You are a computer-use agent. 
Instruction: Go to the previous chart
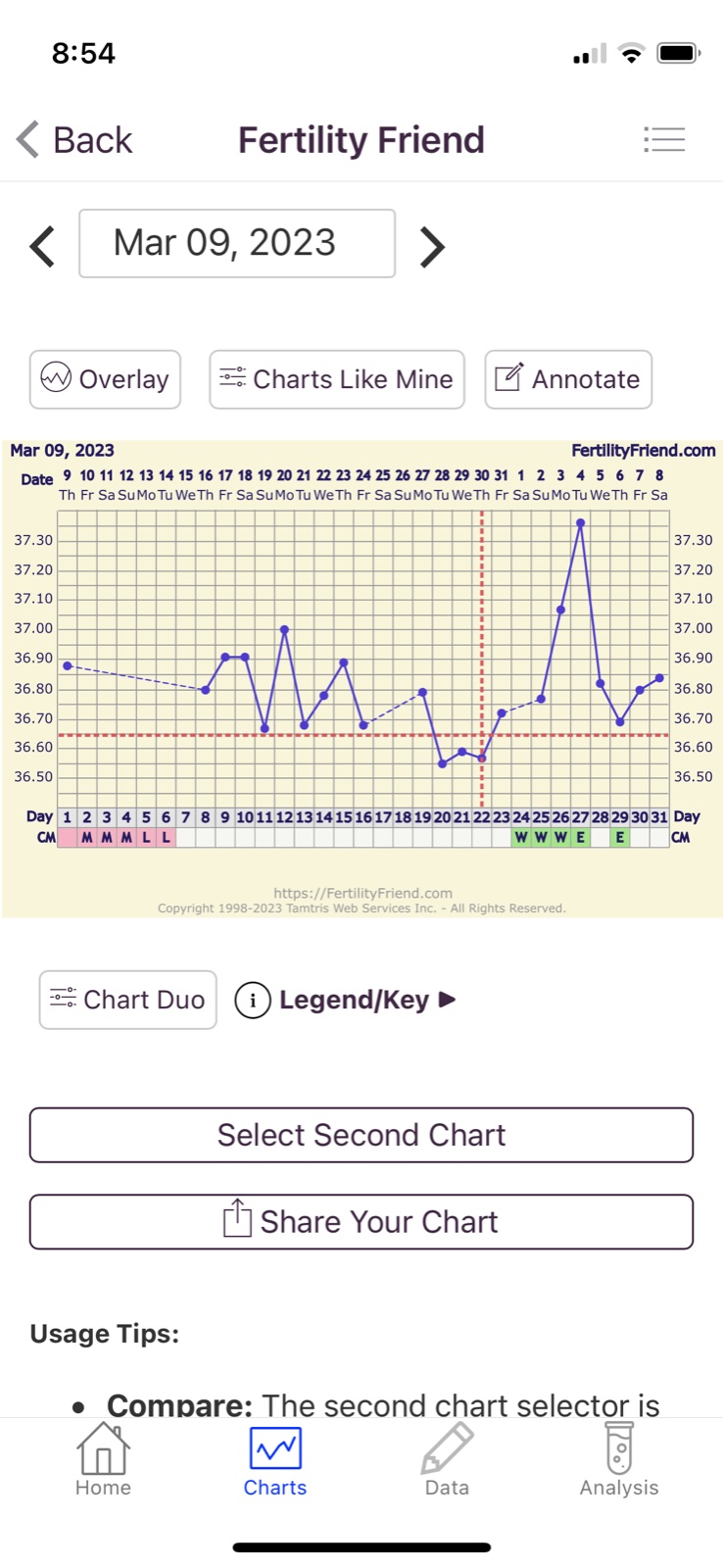[x=42, y=246]
